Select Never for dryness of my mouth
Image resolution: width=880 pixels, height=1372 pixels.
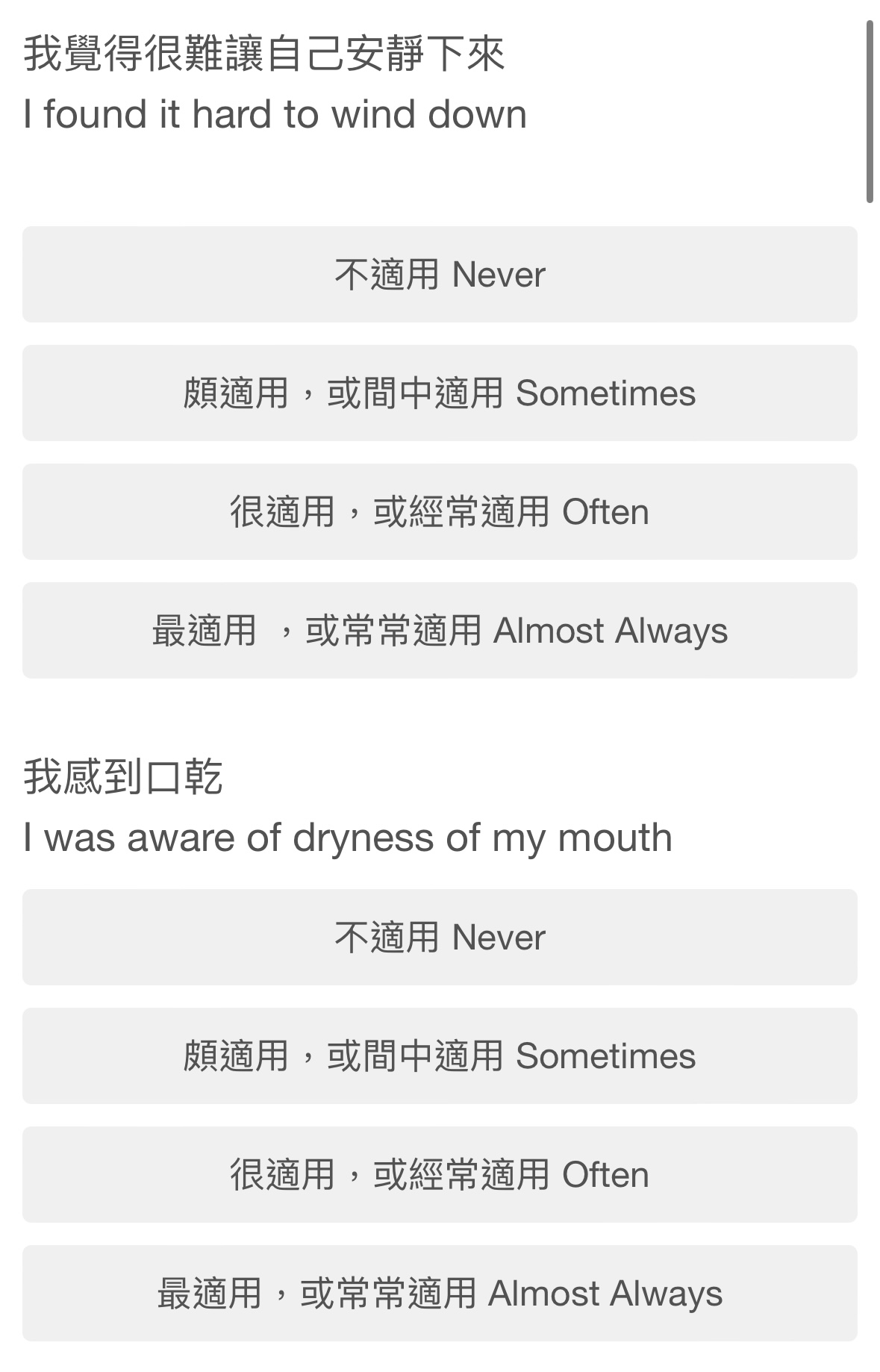[440, 938]
